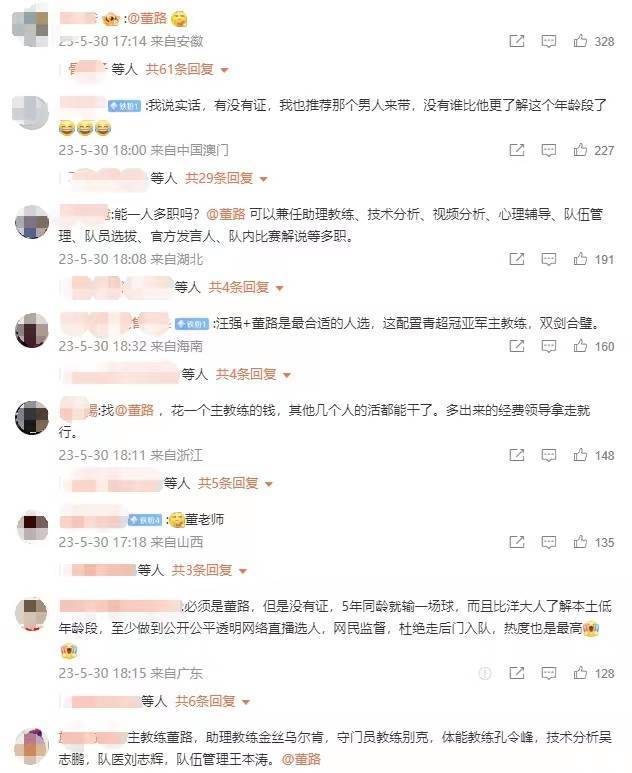Screen dimensions: 632x773
Task: Reply to the comment posted from 海南
Action: click(x=549, y=346)
